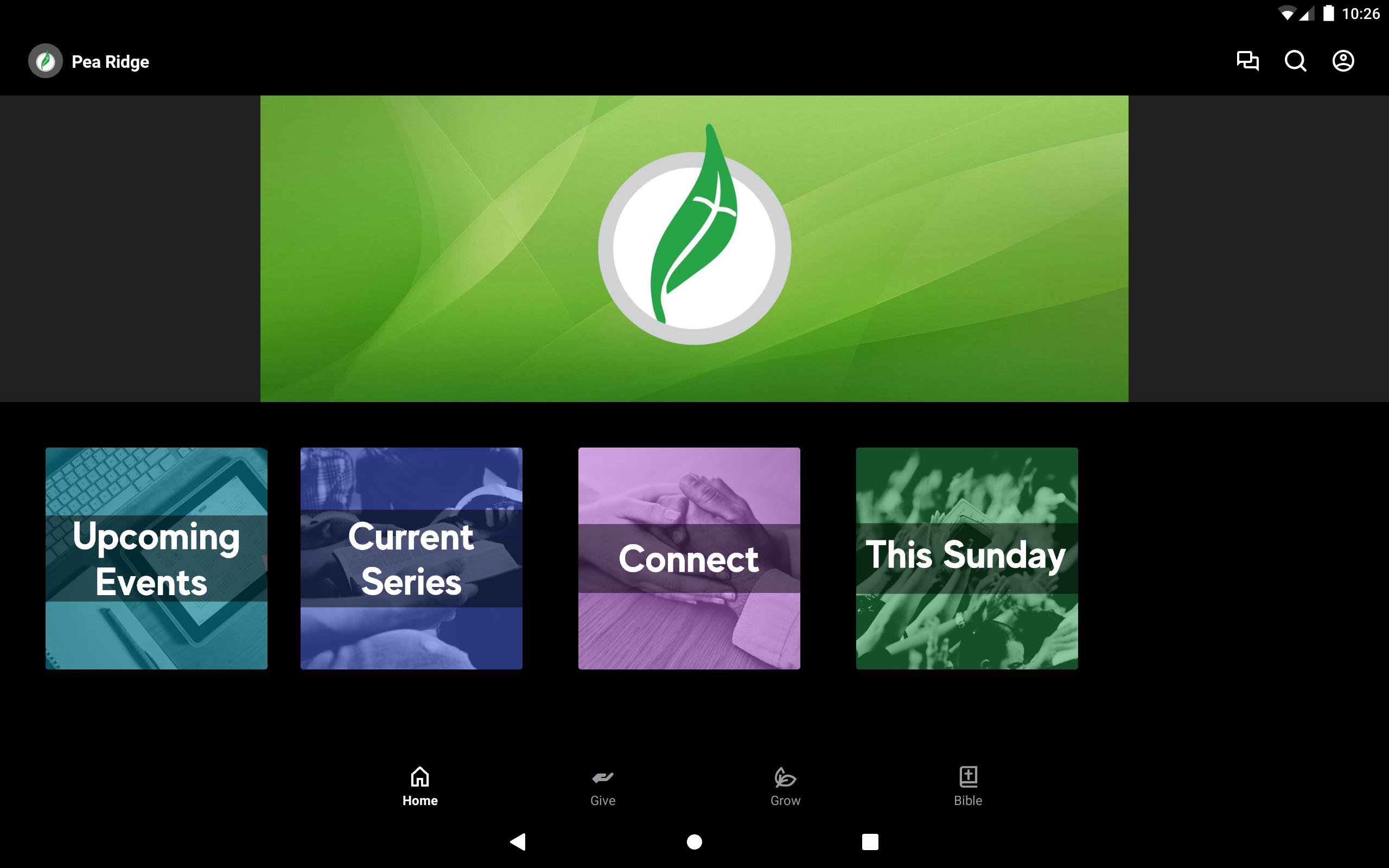Open the Upcoming Events tile
The image size is (1389, 868).
pos(156,558)
